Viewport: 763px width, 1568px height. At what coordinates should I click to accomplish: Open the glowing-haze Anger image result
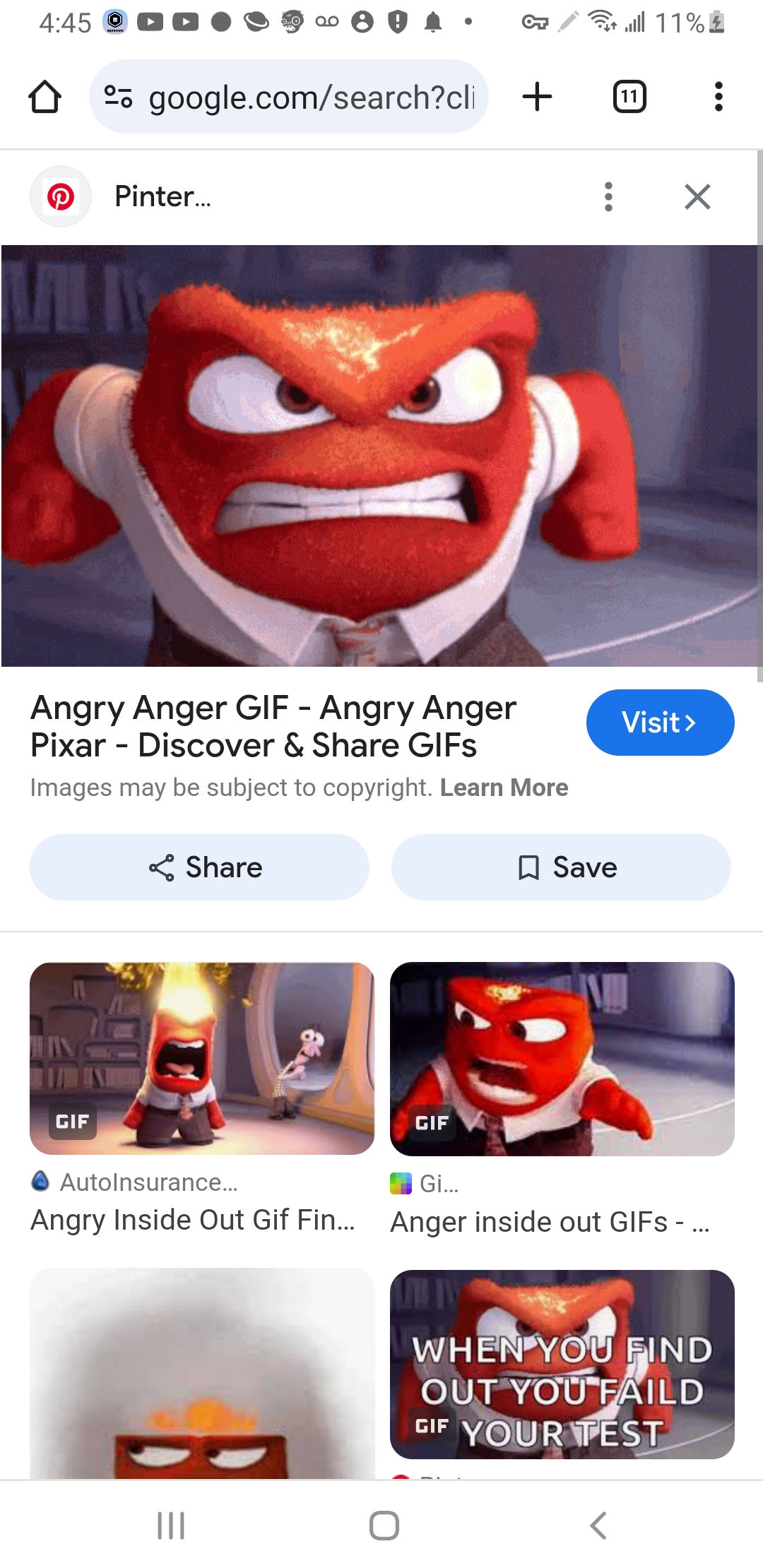click(x=202, y=1374)
